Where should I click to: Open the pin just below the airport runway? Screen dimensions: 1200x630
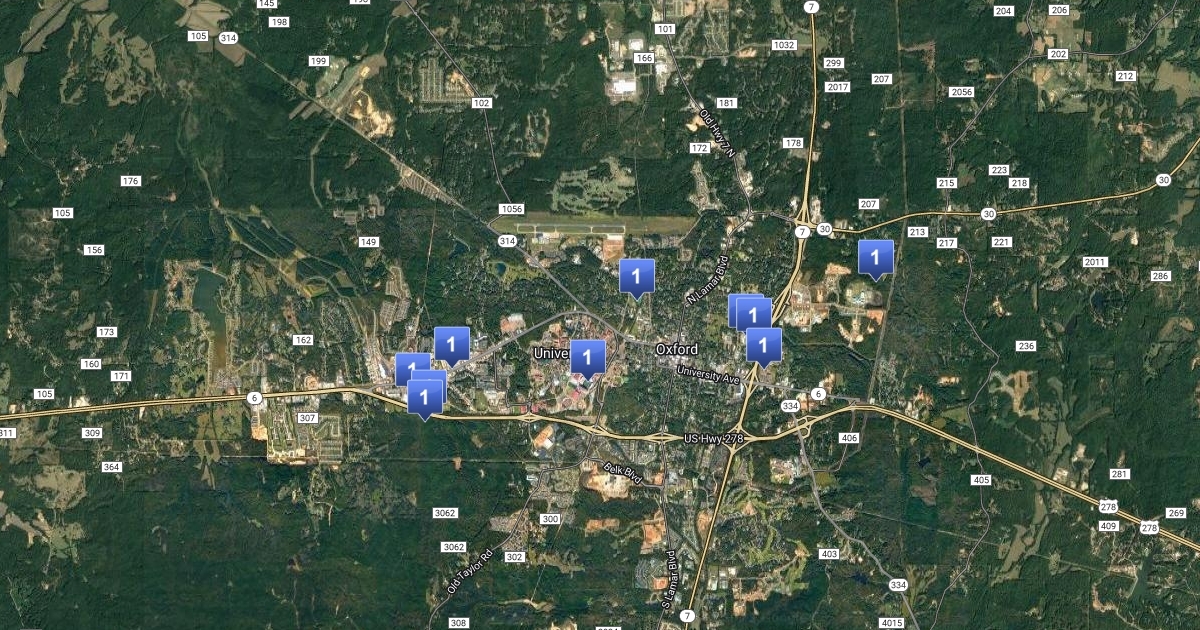pyautogui.click(x=636, y=276)
